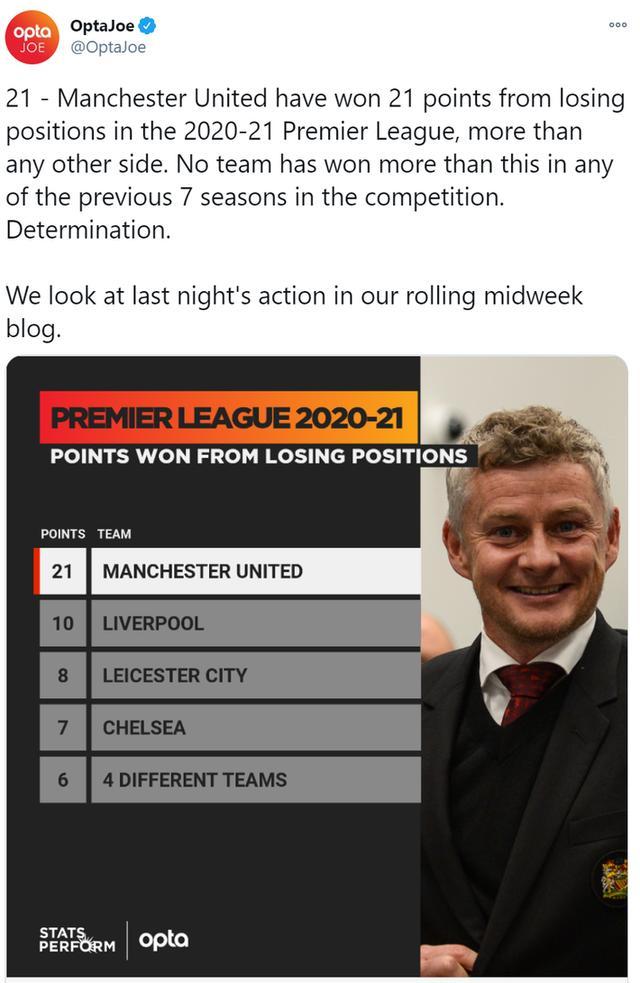This screenshot has height=983, width=640.
Task: Open the Premier League stats image
Action: pos(316,665)
